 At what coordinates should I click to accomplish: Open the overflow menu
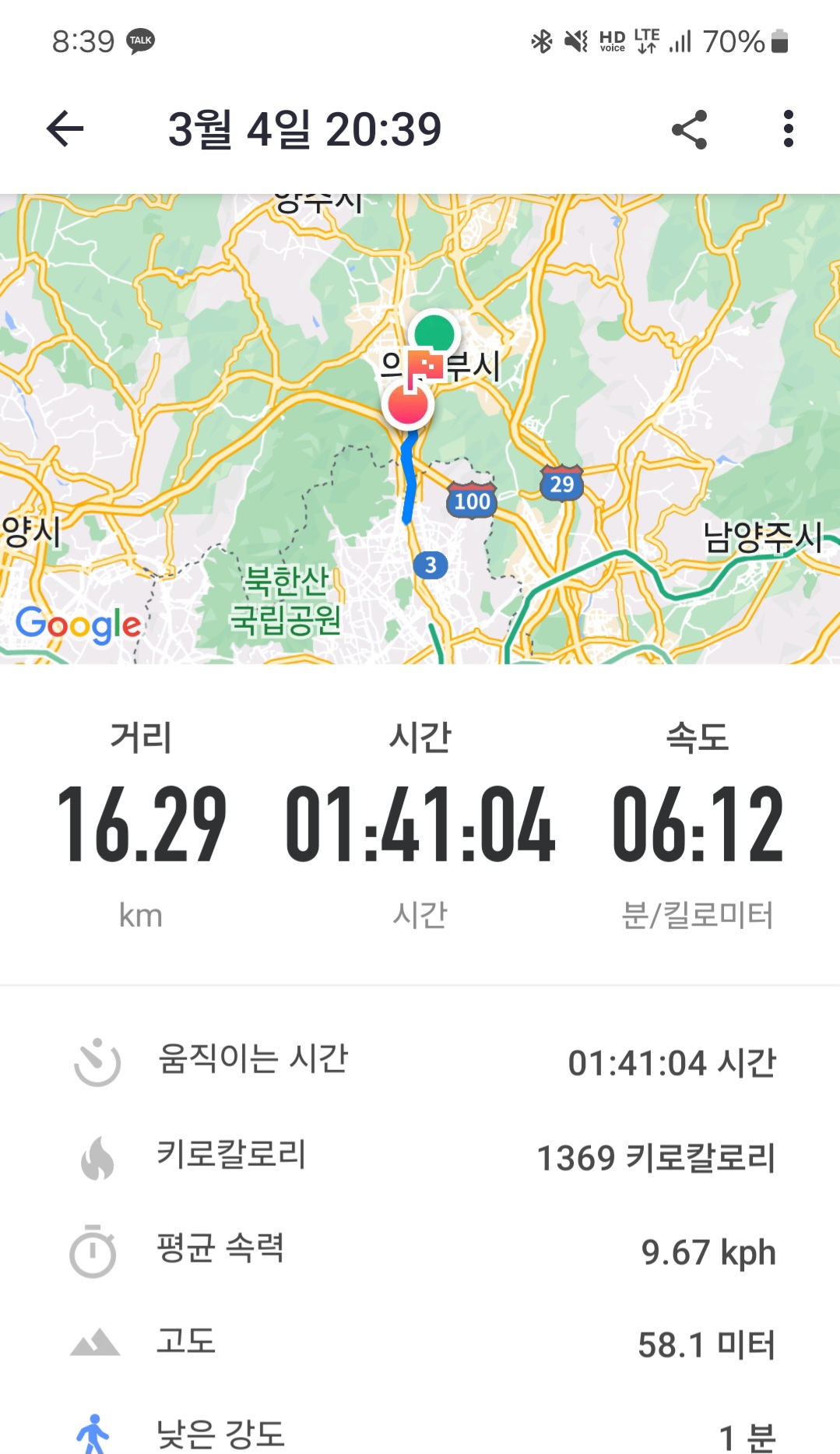[x=788, y=129]
